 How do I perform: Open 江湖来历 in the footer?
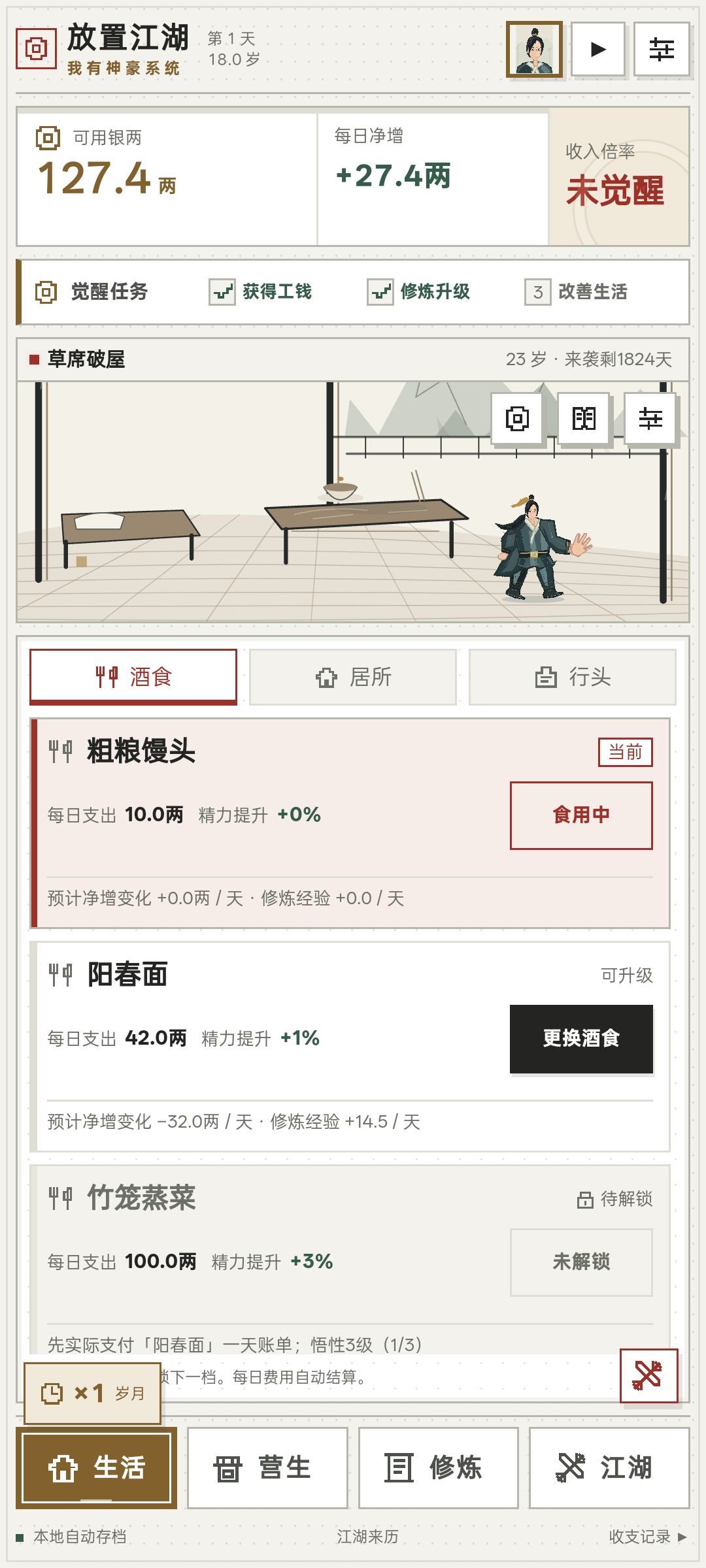367,1537
